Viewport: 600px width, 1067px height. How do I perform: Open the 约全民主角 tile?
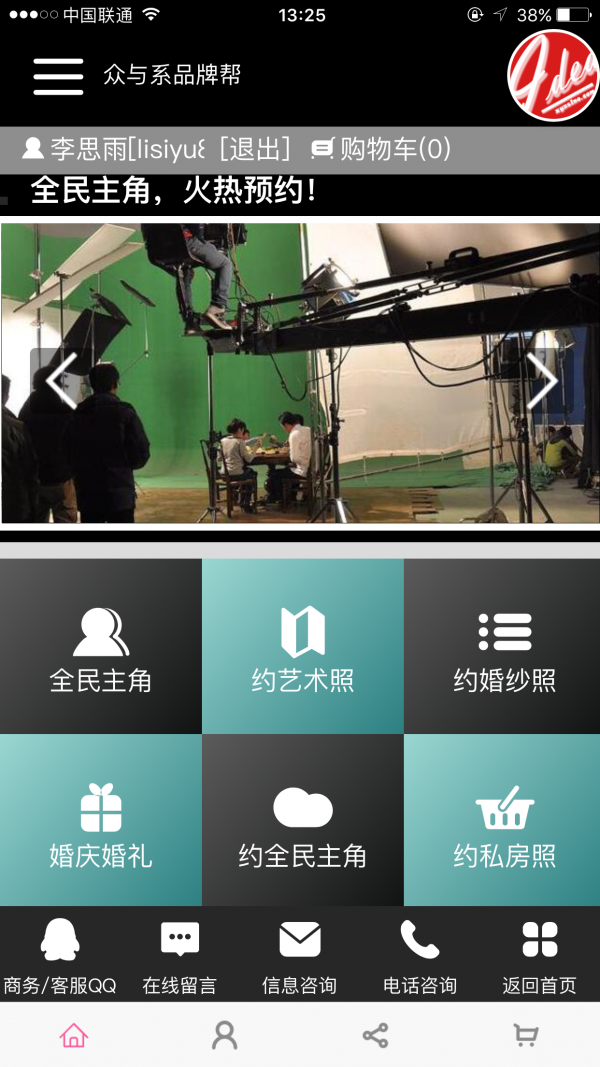(303, 822)
